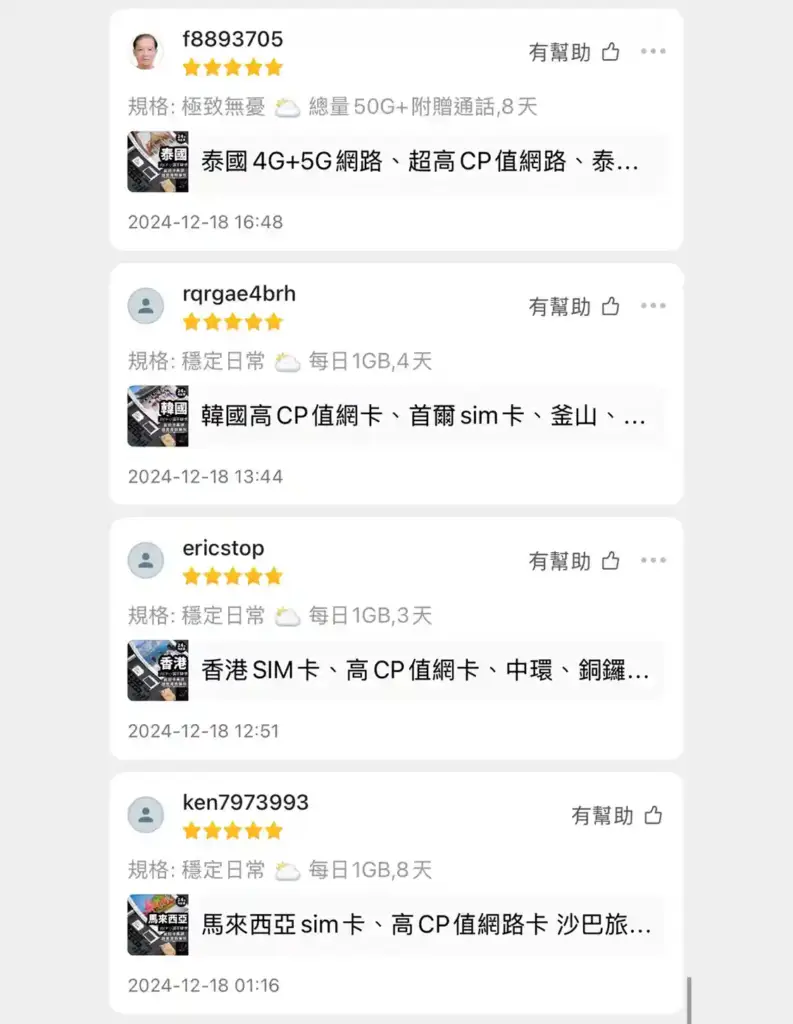Click the thumbs-up icon on ken7973993's review

click(x=654, y=816)
